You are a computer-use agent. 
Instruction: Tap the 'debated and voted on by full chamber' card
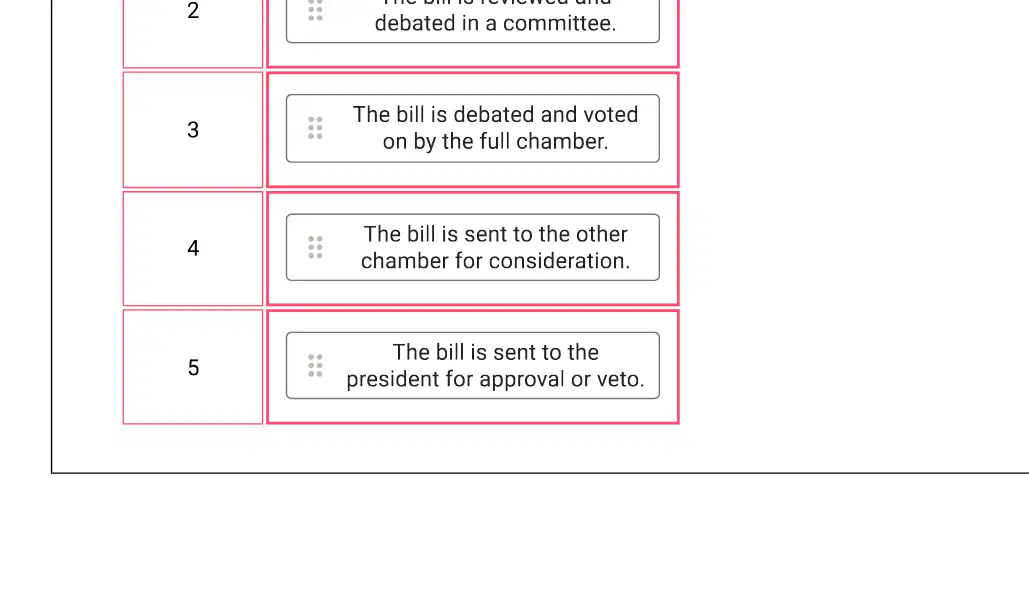472,128
